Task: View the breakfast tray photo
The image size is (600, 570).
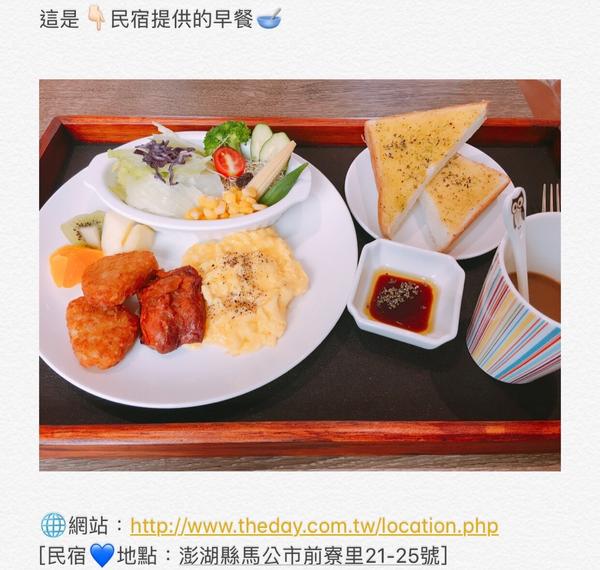Action: [300, 275]
